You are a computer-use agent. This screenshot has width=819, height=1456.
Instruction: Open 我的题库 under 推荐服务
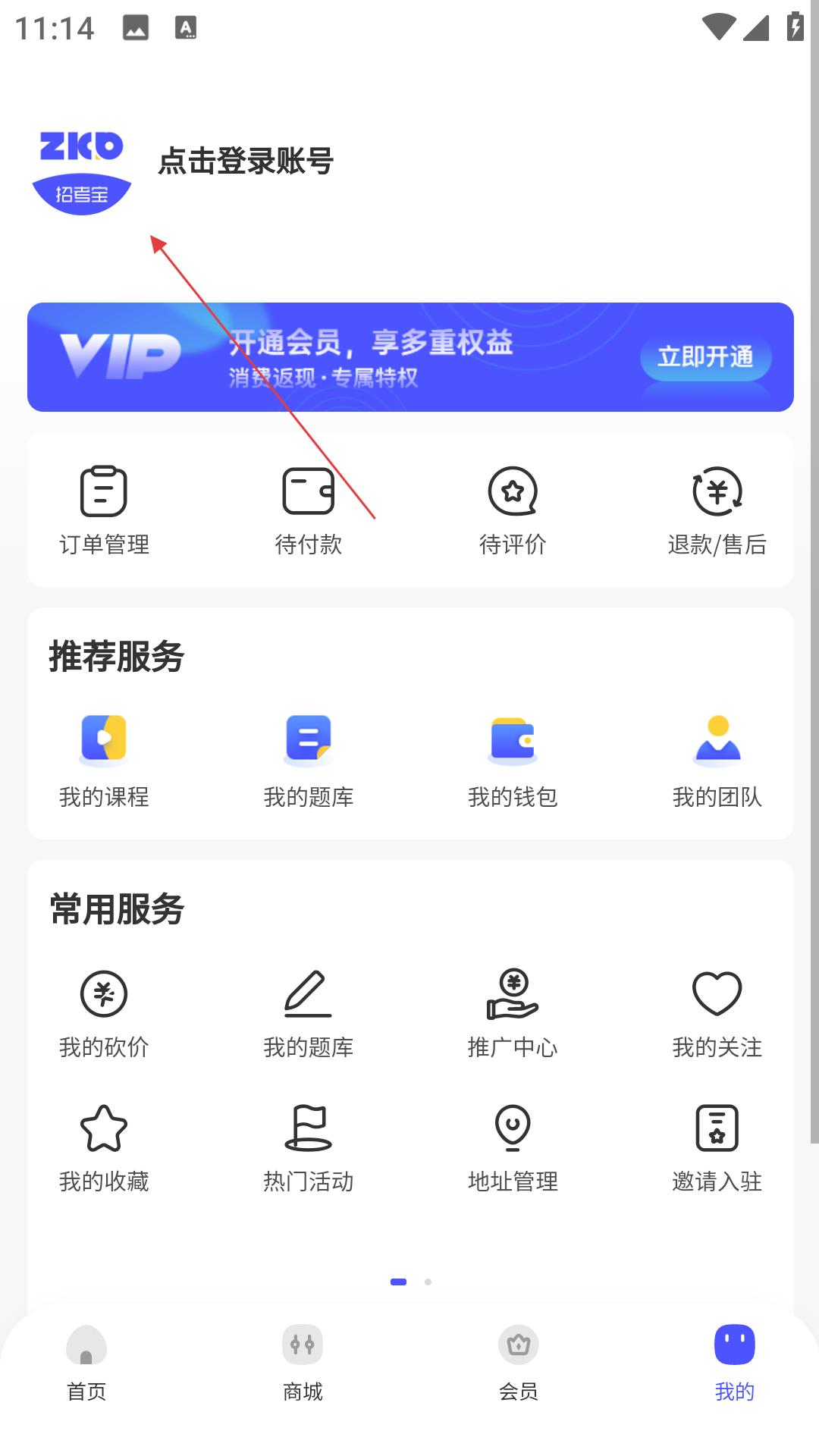tap(308, 762)
